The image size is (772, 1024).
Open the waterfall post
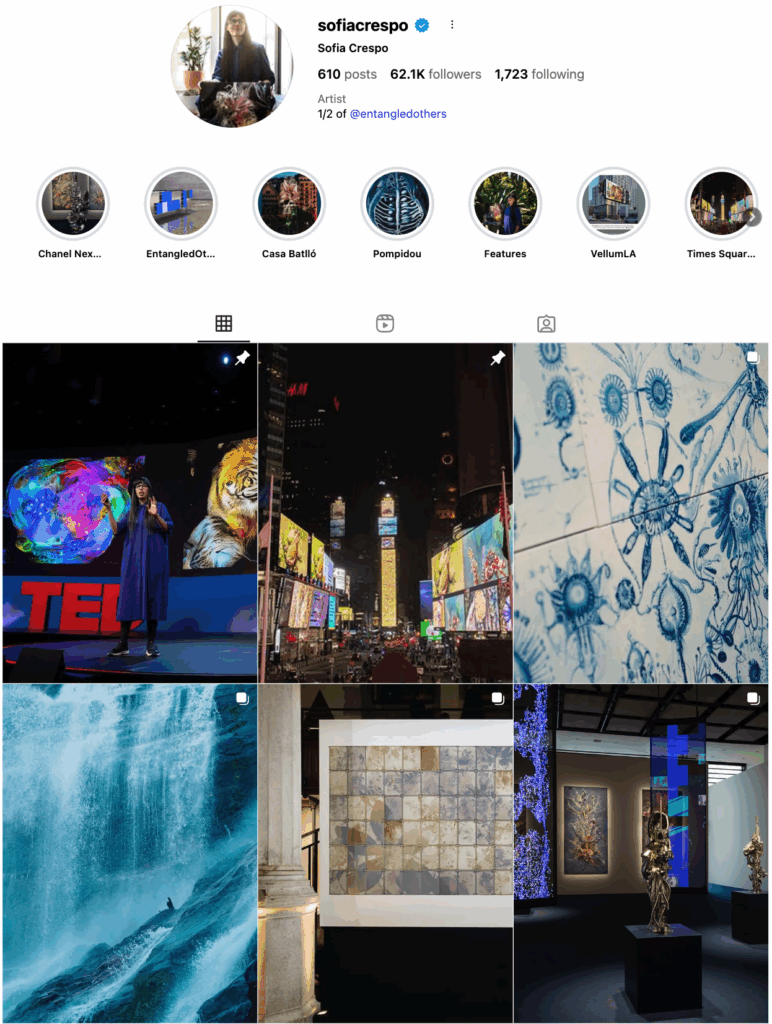coord(129,853)
